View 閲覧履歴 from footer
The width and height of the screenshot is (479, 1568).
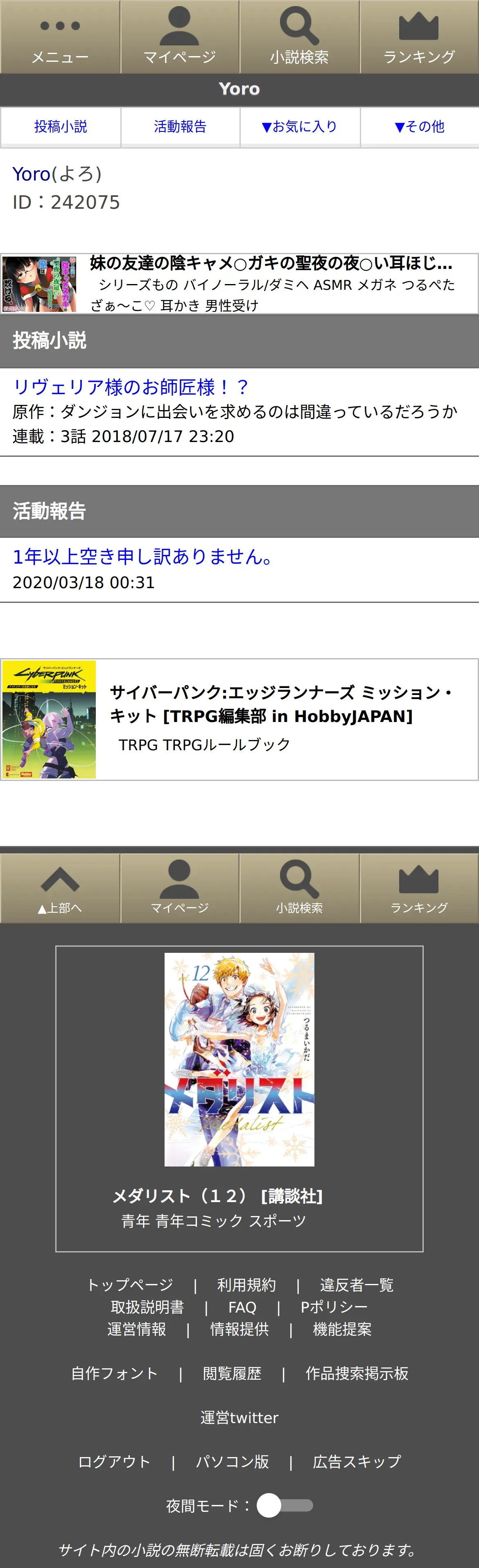pos(232,1373)
